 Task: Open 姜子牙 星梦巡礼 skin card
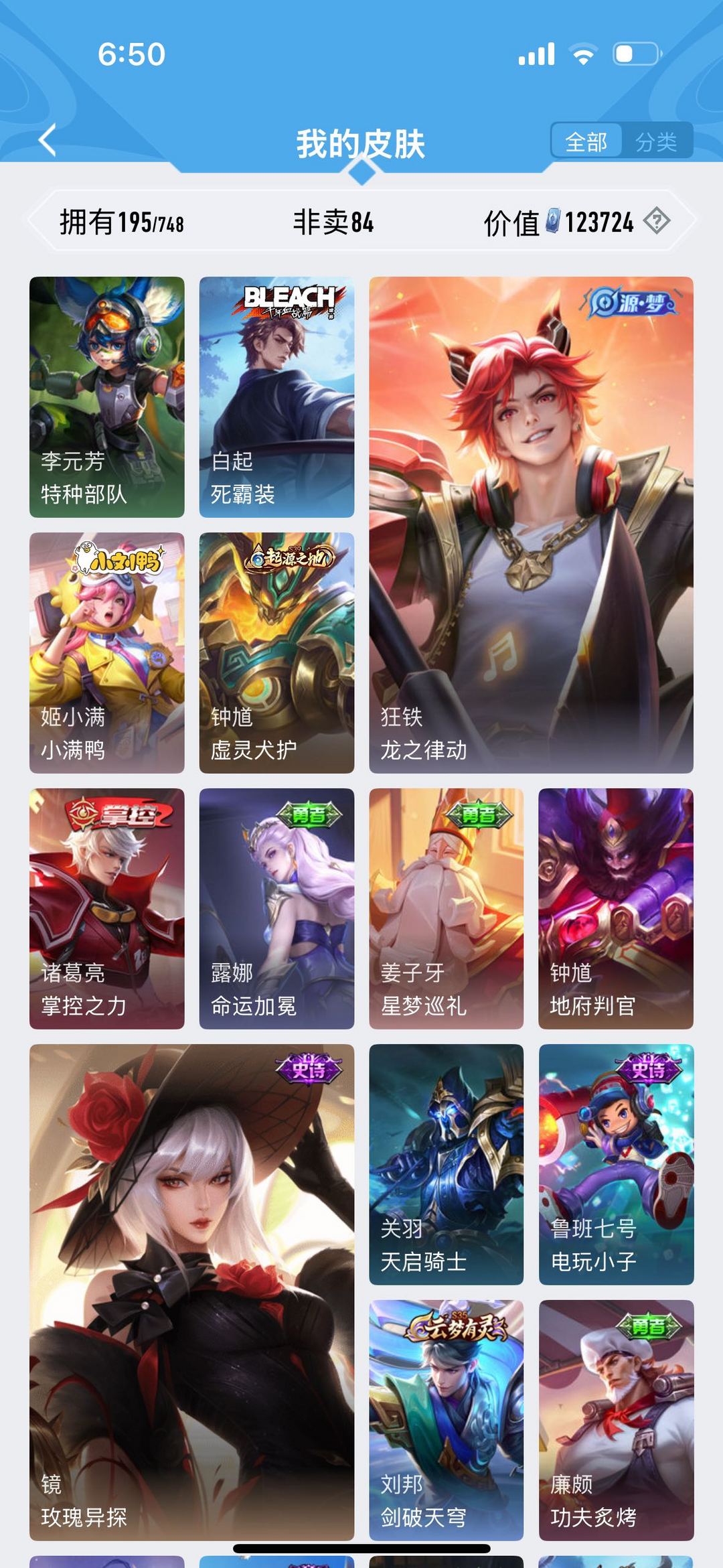click(446, 908)
